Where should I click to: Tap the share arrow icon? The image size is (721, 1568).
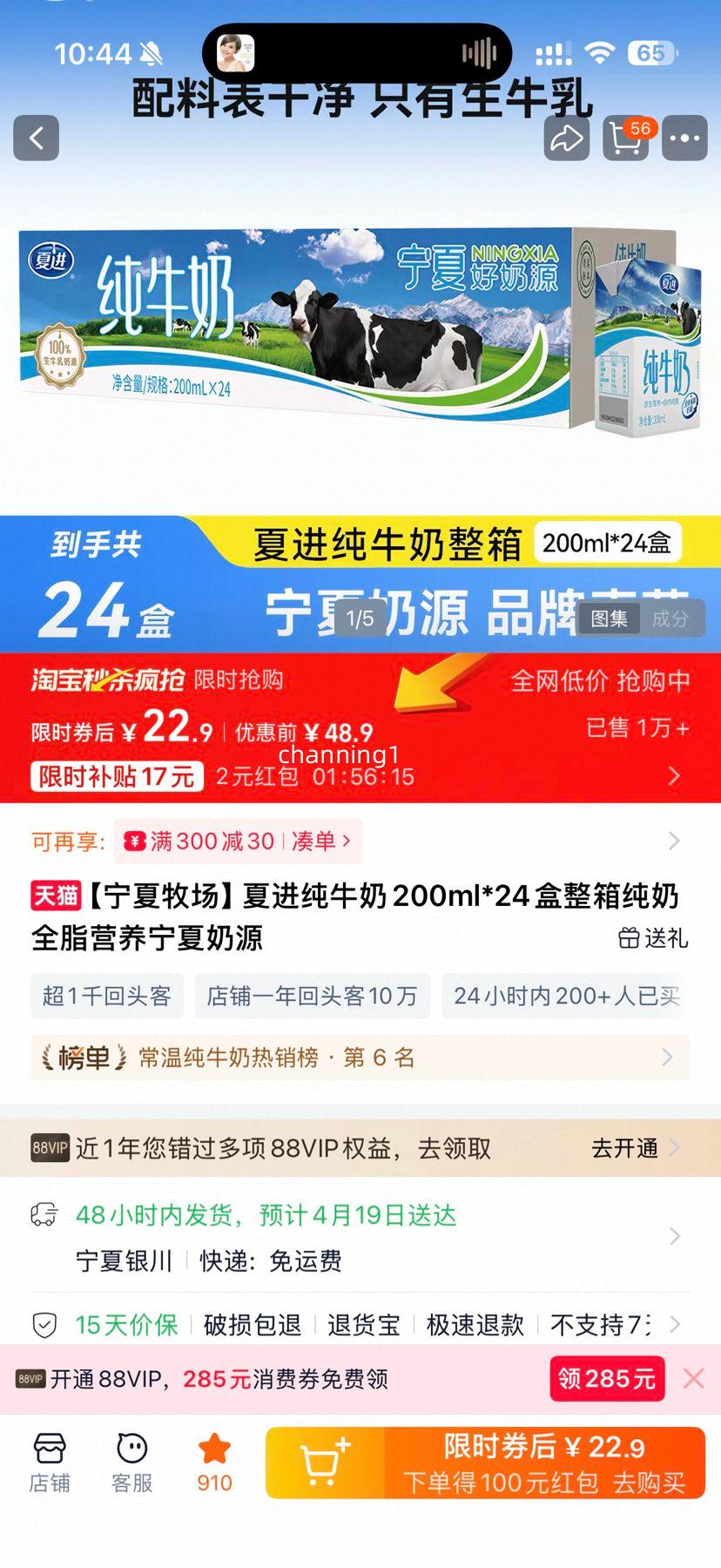pyautogui.click(x=565, y=139)
